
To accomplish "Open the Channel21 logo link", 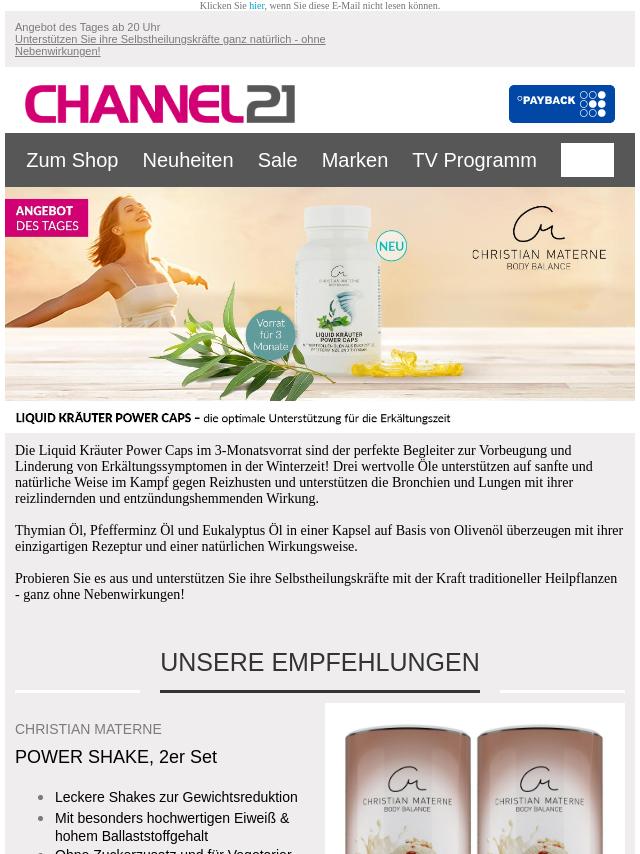I will (x=160, y=104).
